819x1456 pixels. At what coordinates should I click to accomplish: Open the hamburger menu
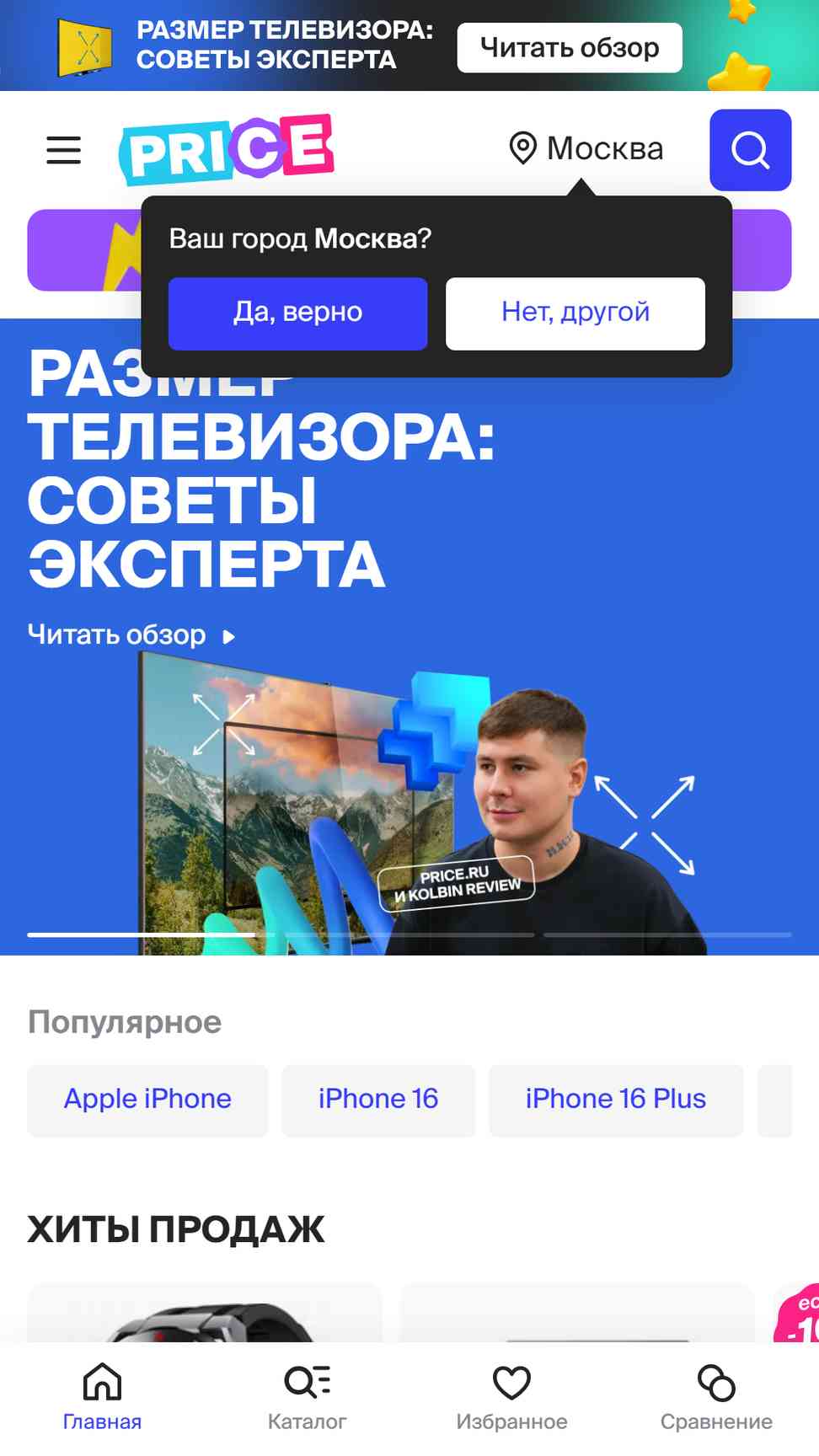click(63, 150)
